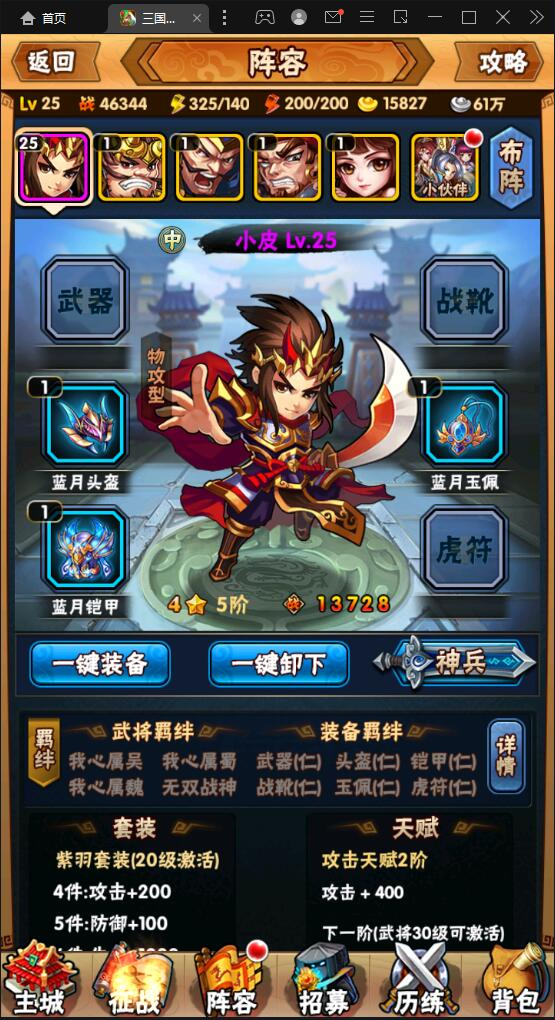Select the empty 武器 weapon slot
Image resolution: width=555 pixels, height=1020 pixels.
click(x=85, y=299)
